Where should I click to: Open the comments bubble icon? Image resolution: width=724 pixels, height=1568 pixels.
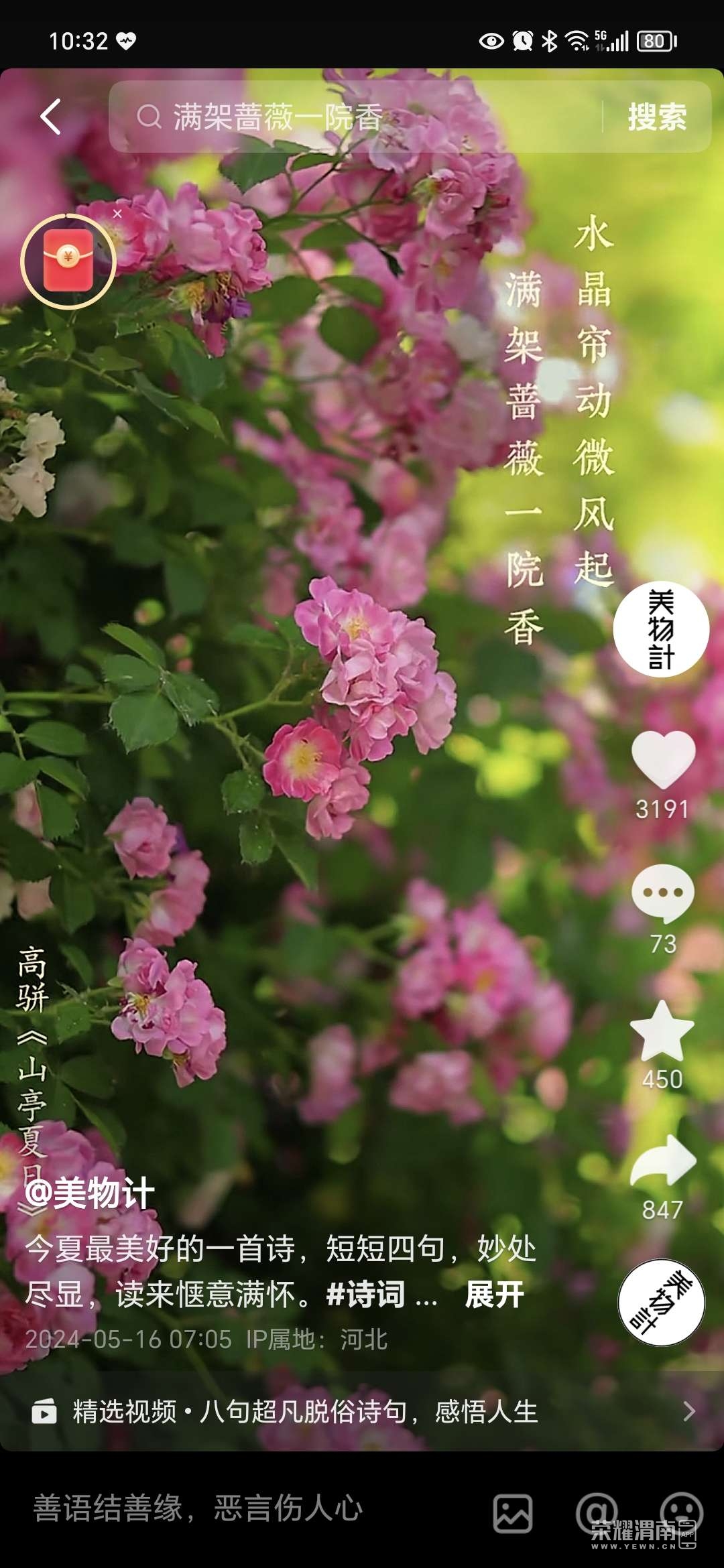click(x=662, y=893)
